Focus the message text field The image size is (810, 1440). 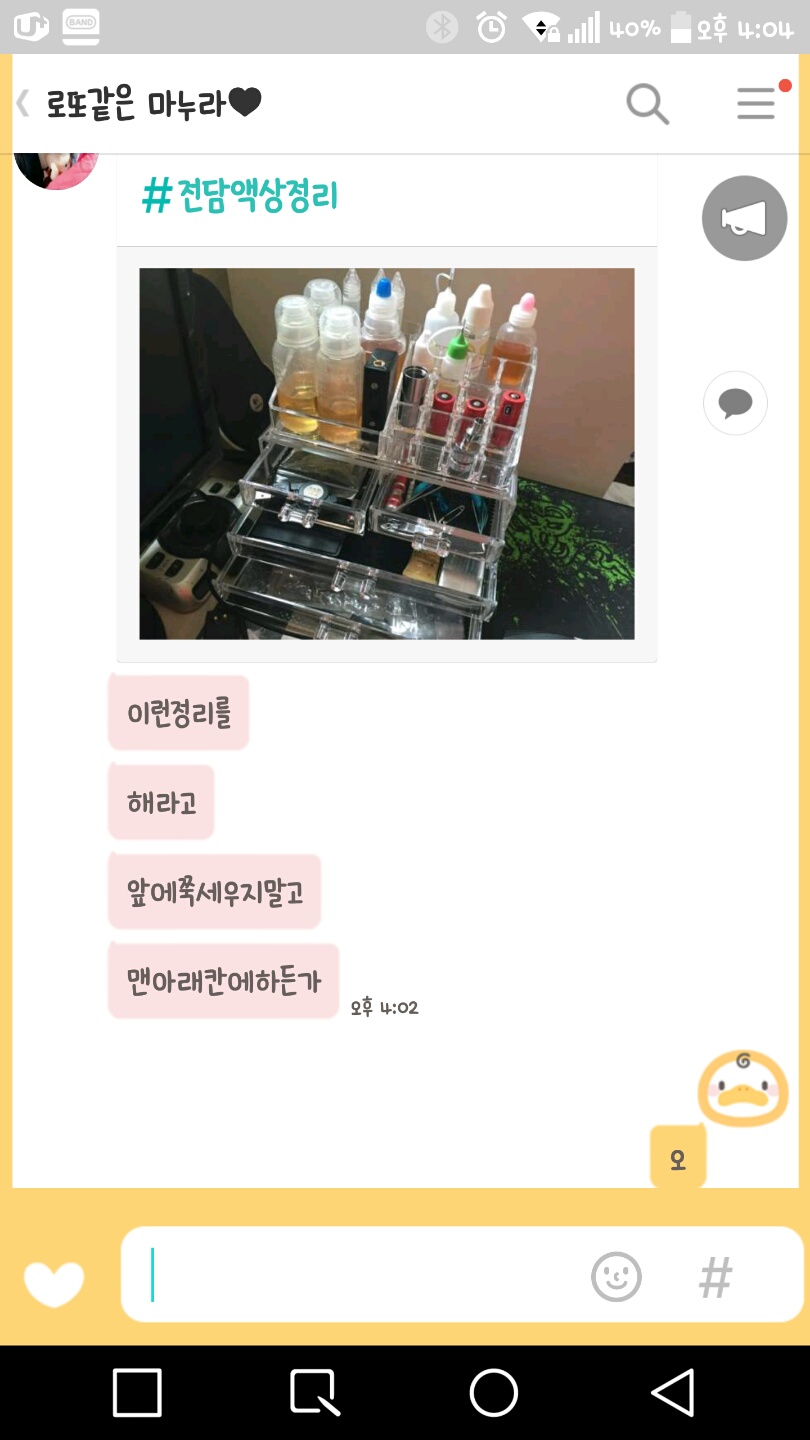click(360, 1276)
